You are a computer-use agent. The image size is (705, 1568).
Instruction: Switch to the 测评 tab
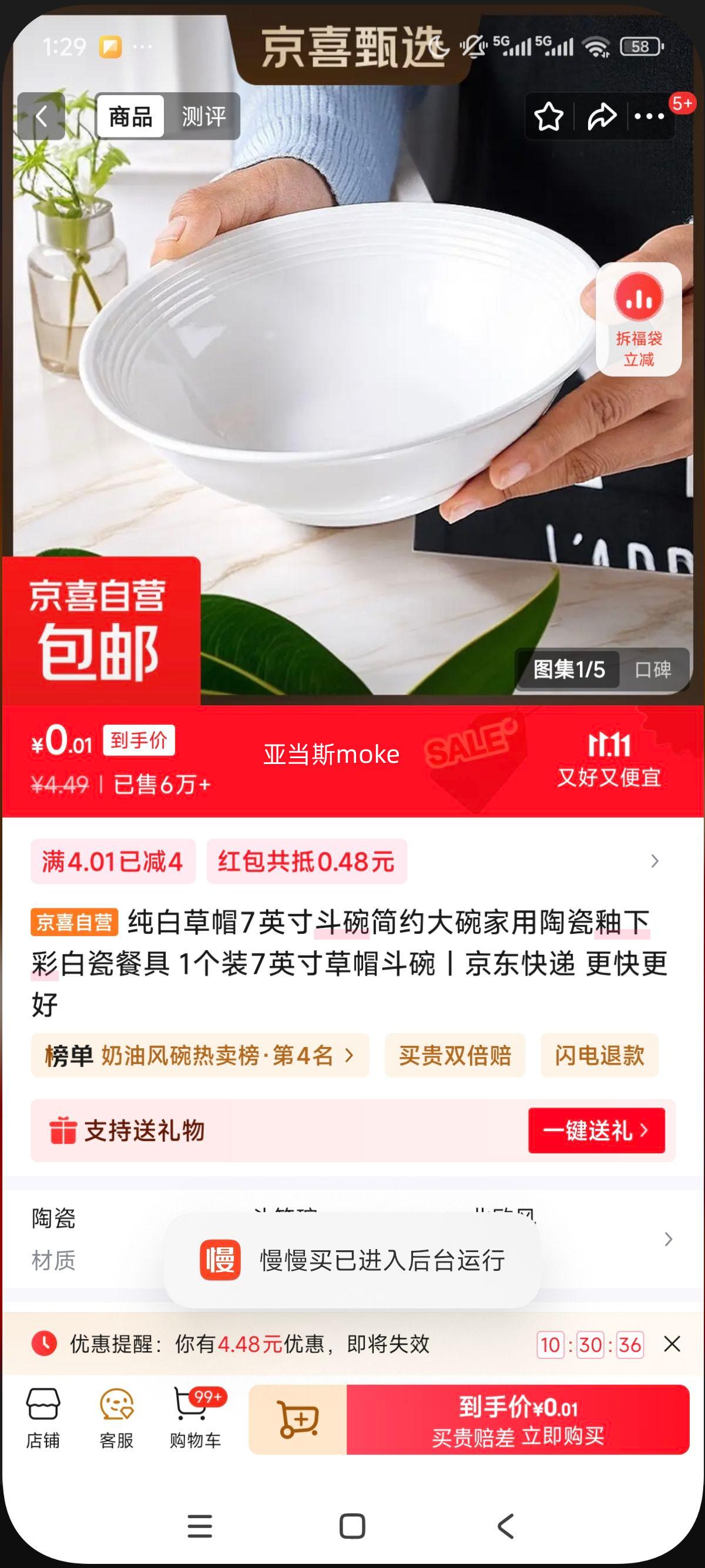(x=203, y=116)
